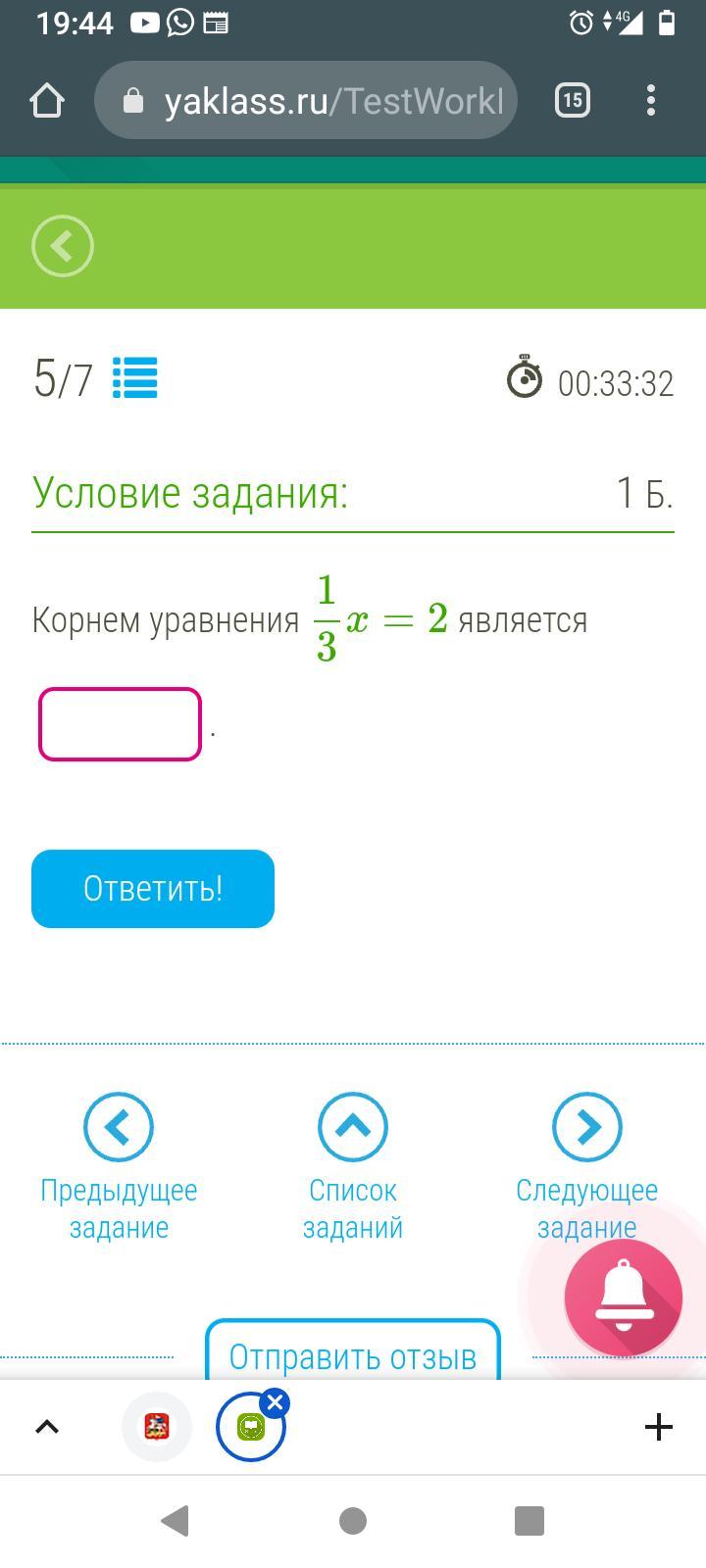Open the browser overflow menu
The width and height of the screenshot is (706, 1568).
click(651, 100)
